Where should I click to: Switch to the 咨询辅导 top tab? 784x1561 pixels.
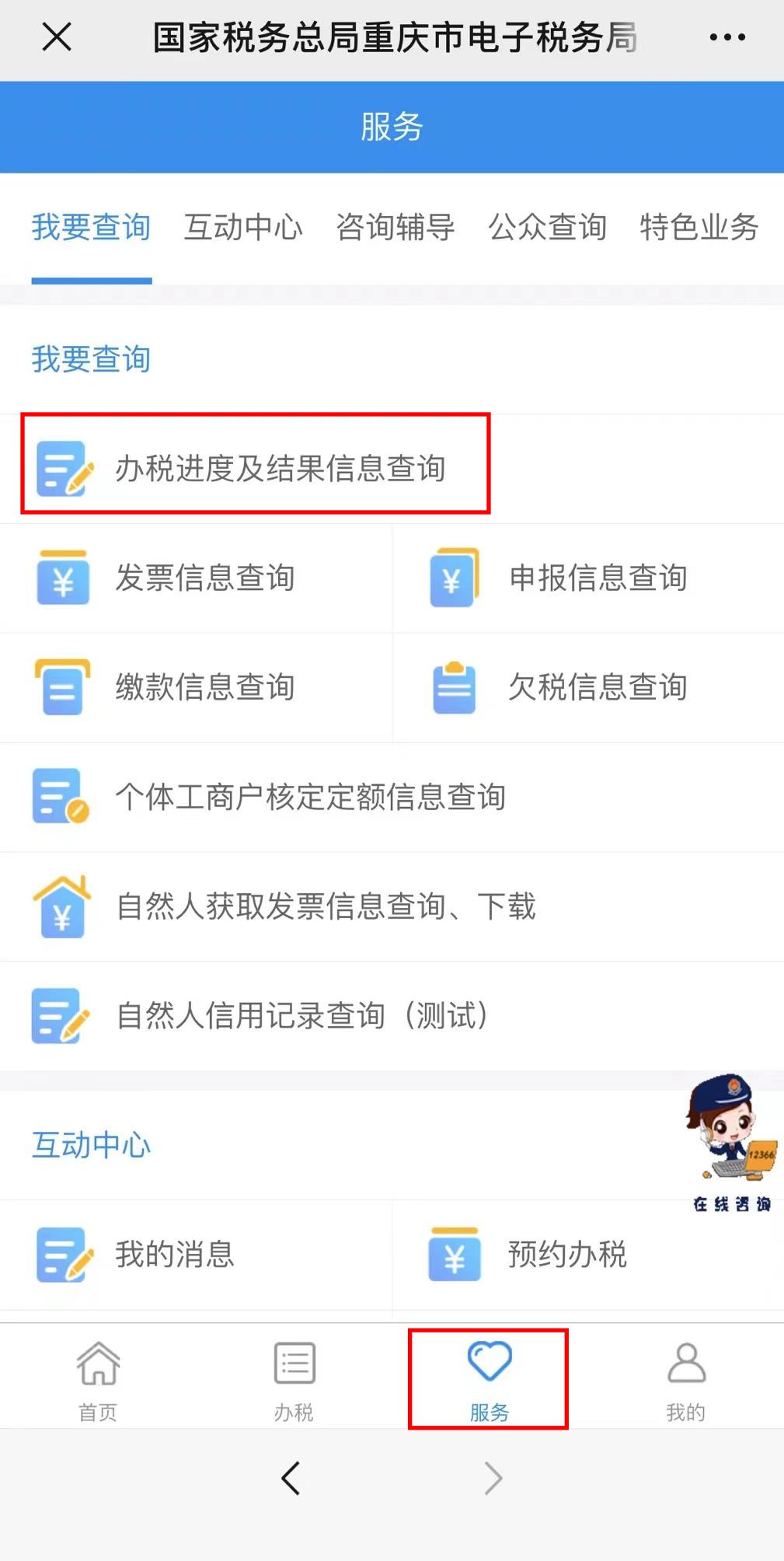395,228
